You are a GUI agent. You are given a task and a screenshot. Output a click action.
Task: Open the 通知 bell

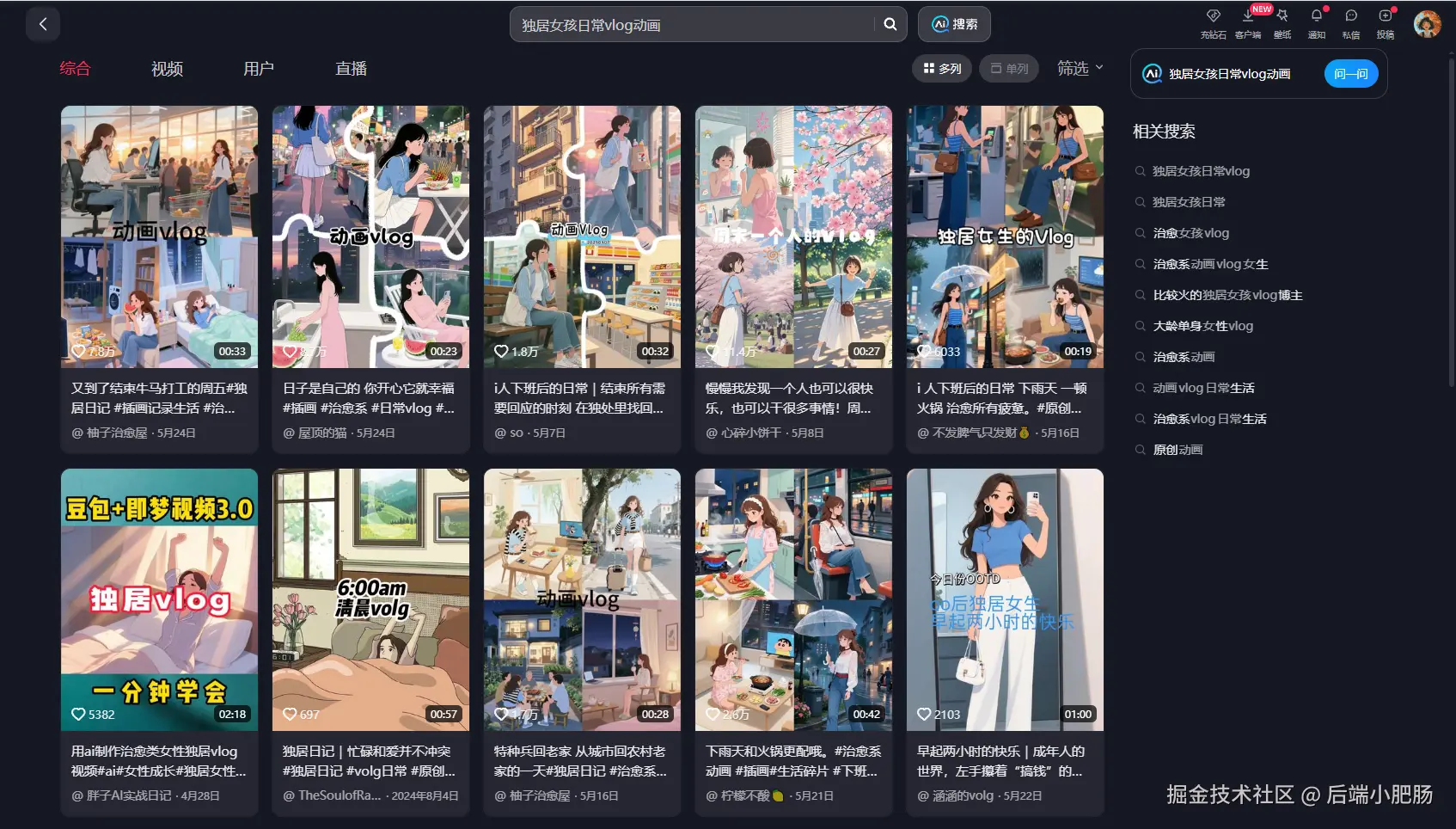point(1316,21)
